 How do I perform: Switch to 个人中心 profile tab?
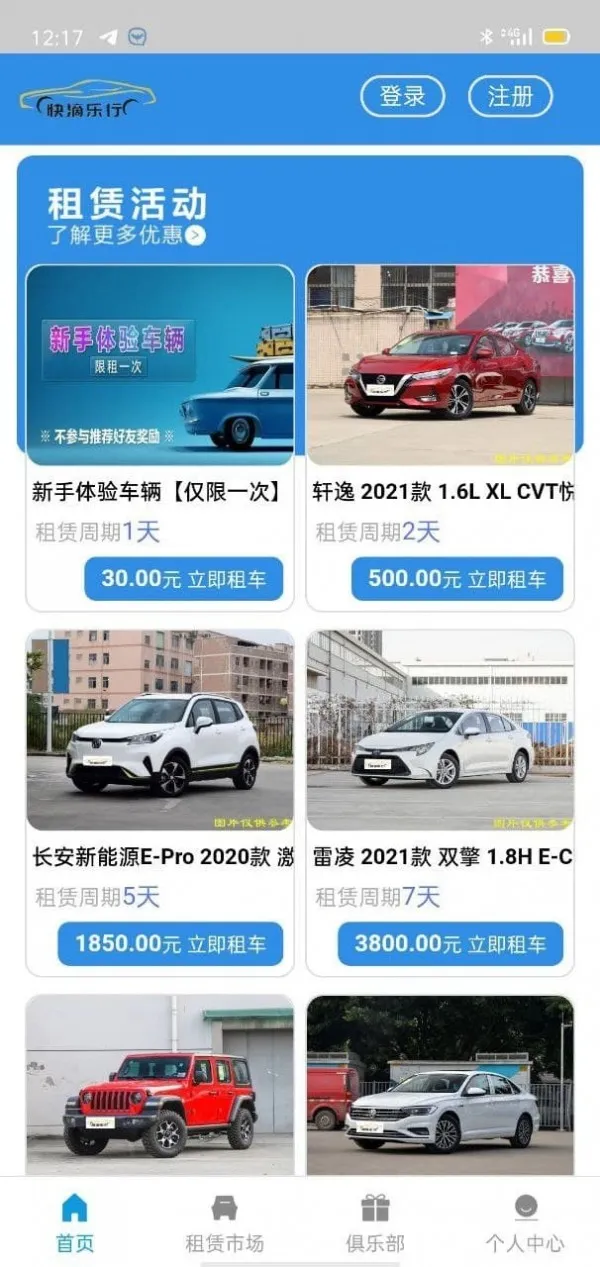coord(525,1222)
